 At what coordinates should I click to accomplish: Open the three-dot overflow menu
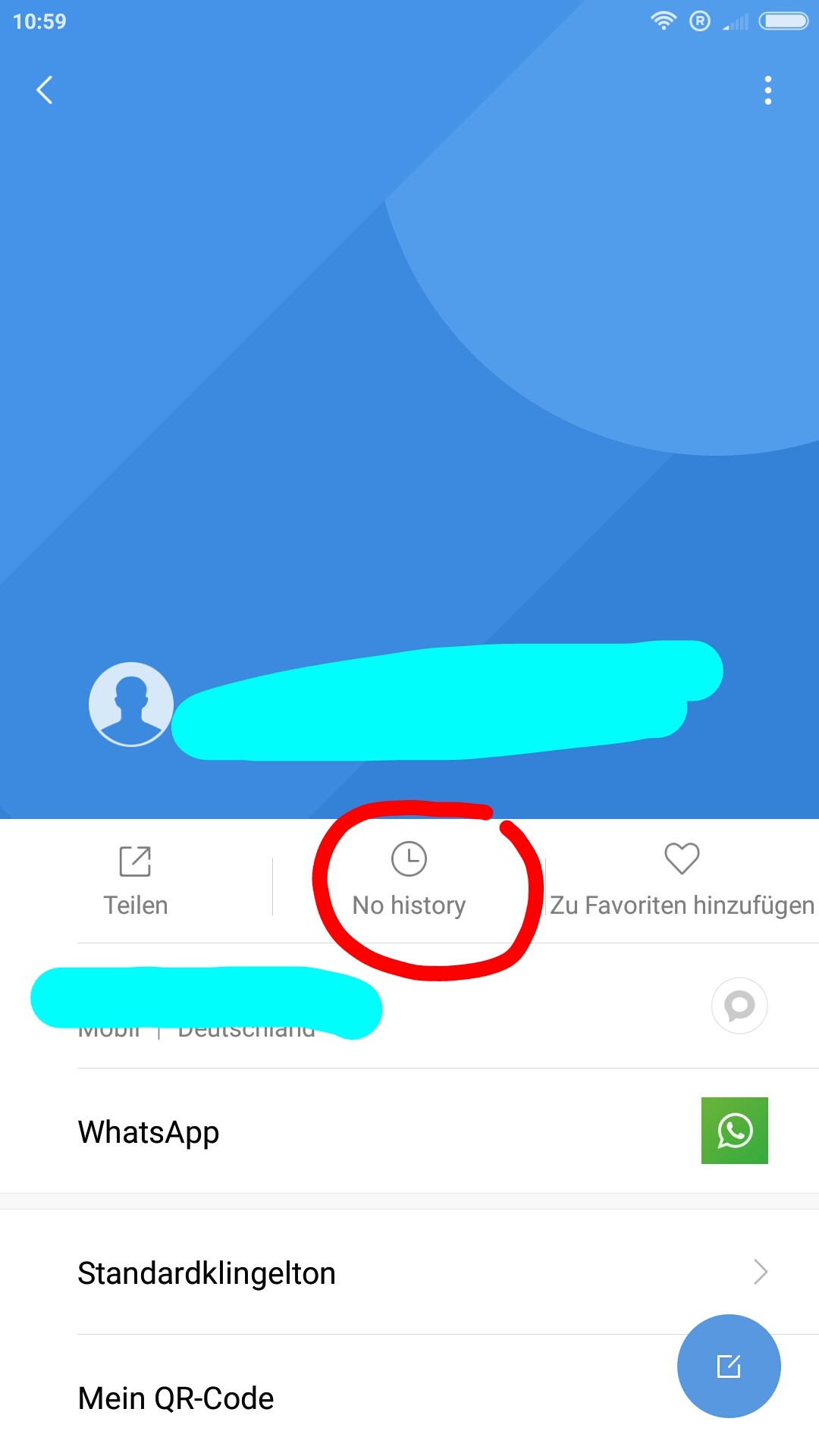coord(768,90)
